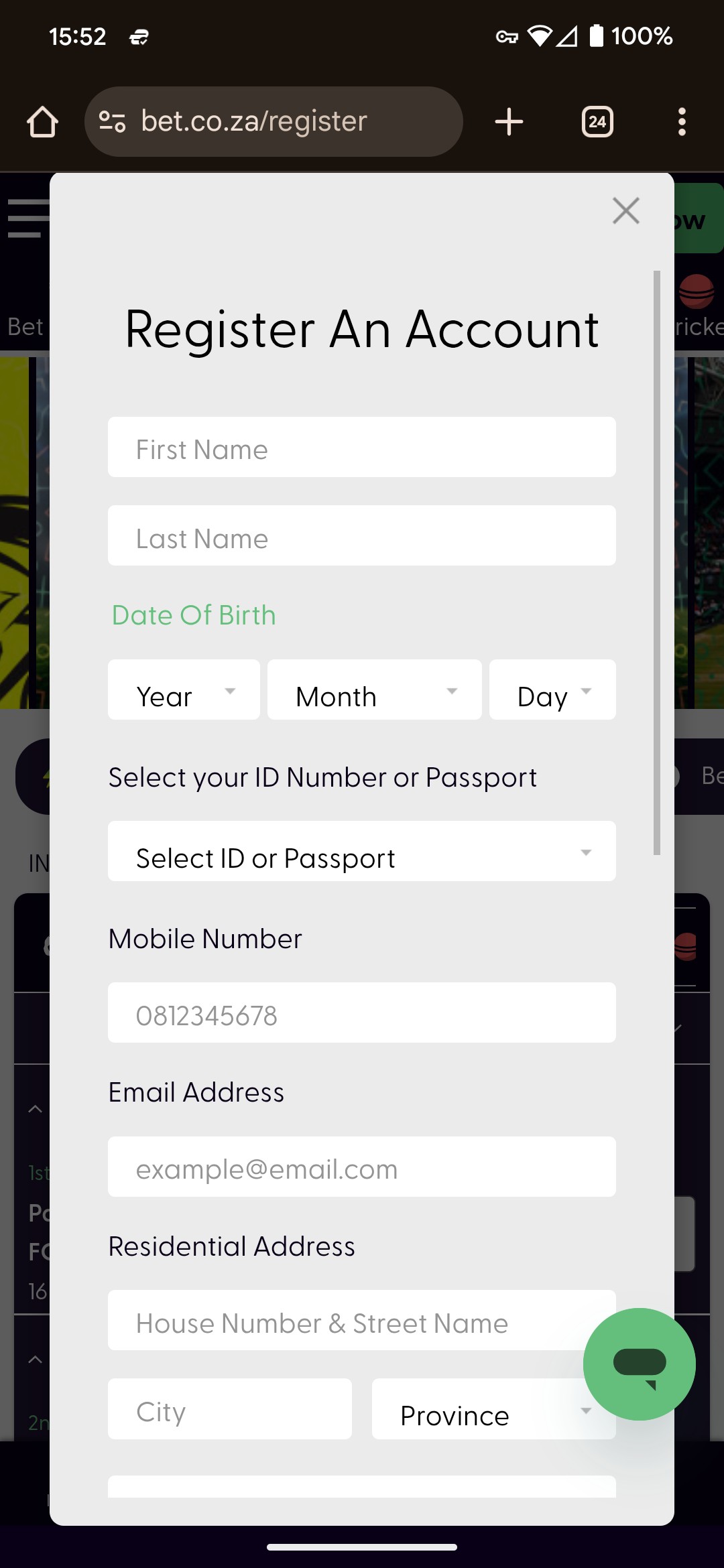Open the Select ID or Passport dropdown
The image size is (724, 1568).
tap(362, 851)
